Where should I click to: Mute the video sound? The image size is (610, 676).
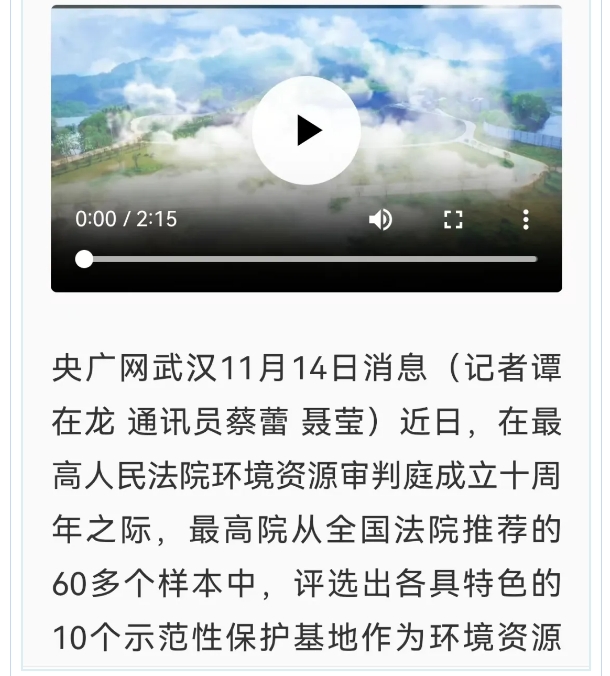click(380, 219)
